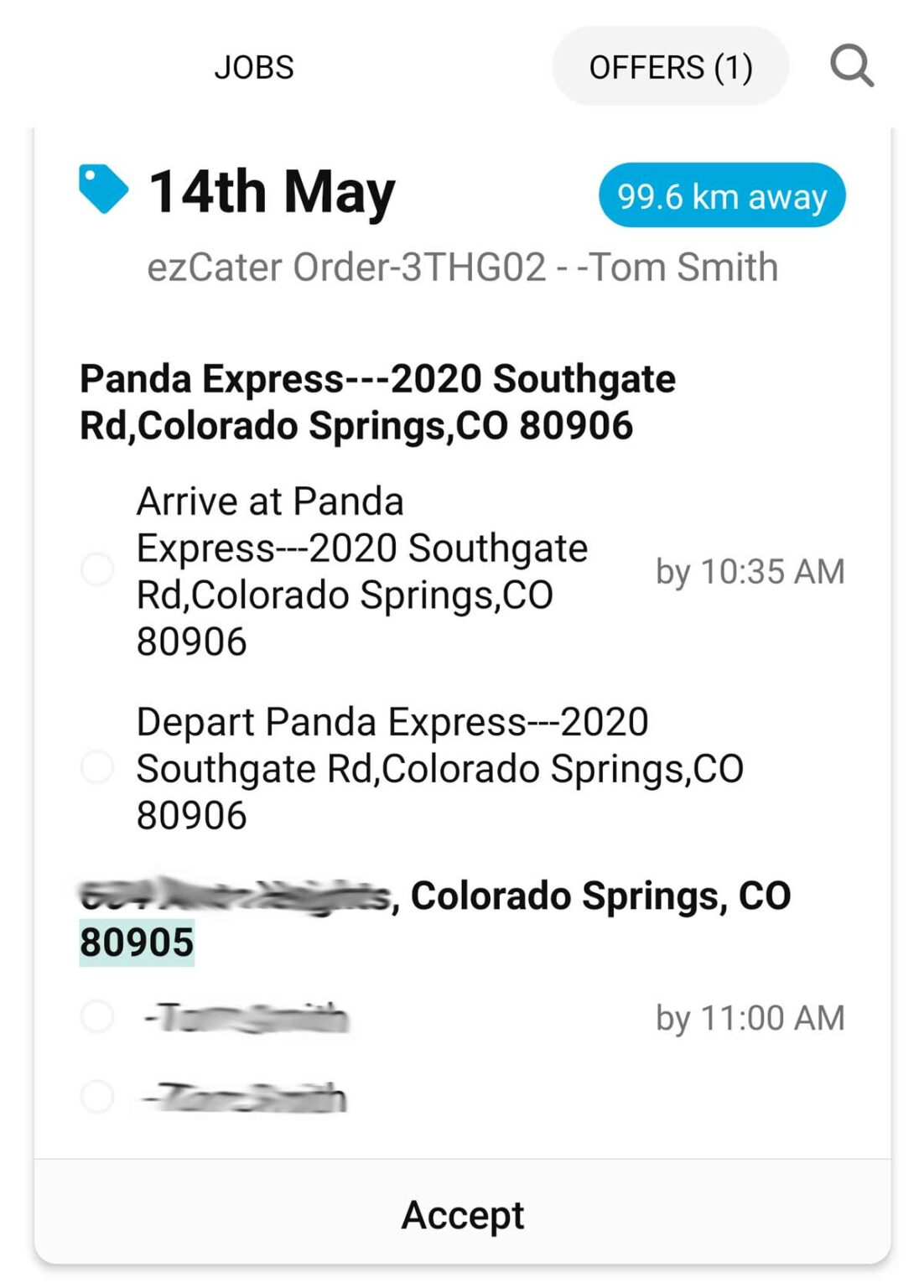Click the by 11:00 AM delivery deadline
This screenshot has height=1288, width=924.
click(x=751, y=1016)
